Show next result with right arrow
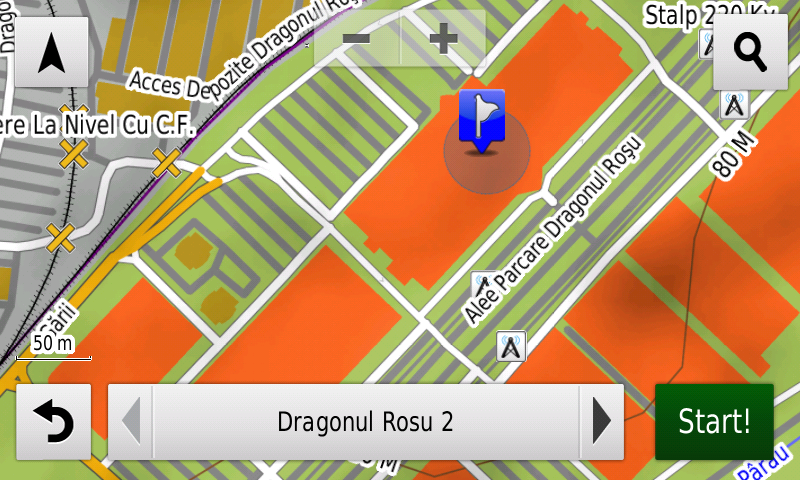This screenshot has height=480, width=800. (601, 422)
